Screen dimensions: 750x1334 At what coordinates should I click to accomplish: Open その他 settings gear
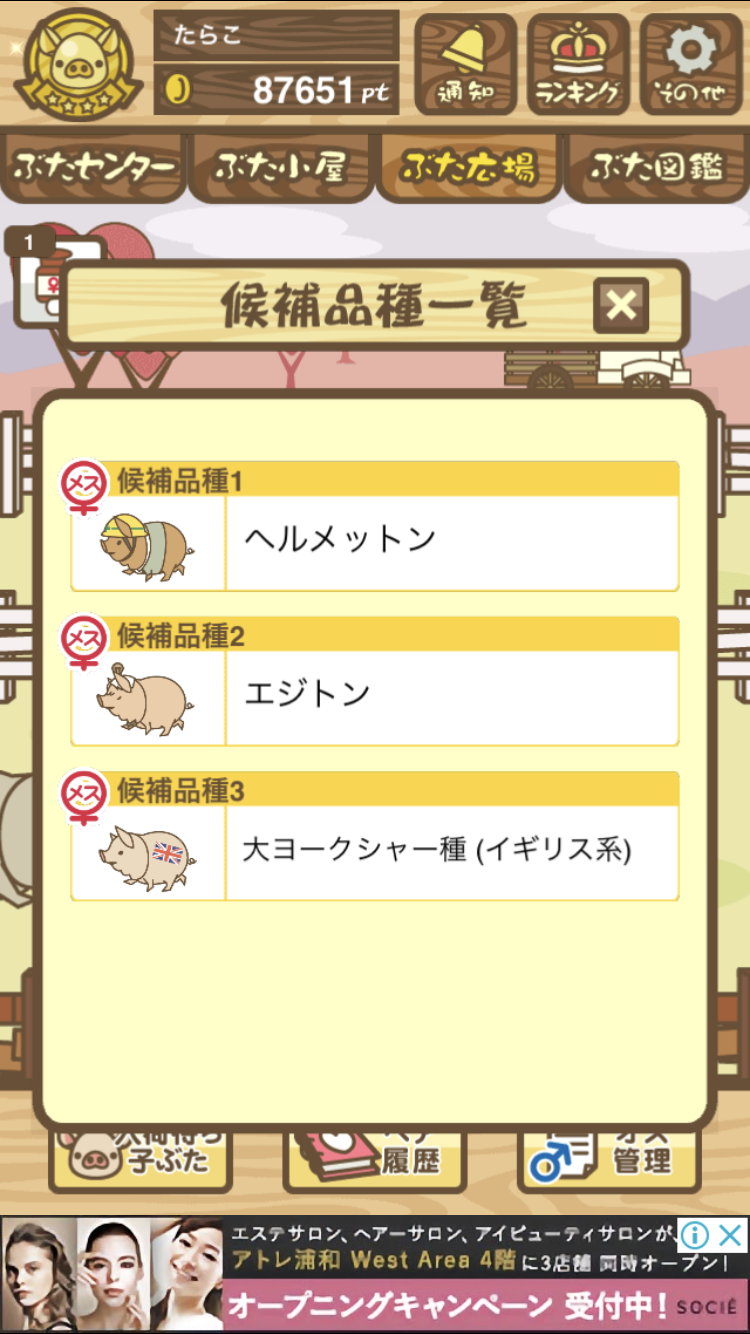click(x=691, y=63)
